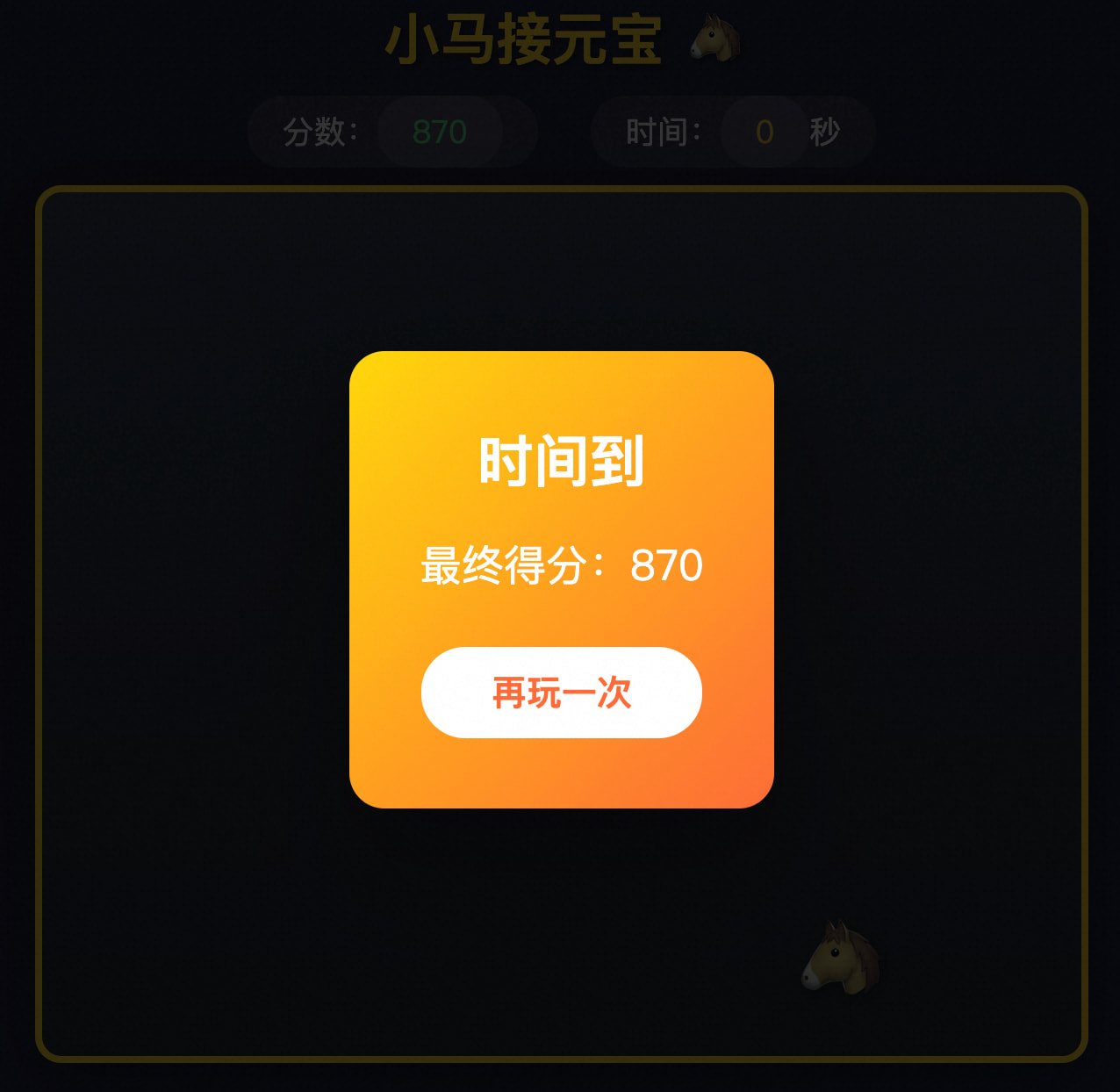The image size is (1120, 1092).
Task: Tap the 再玩一次 button to replay
Action: click(561, 693)
